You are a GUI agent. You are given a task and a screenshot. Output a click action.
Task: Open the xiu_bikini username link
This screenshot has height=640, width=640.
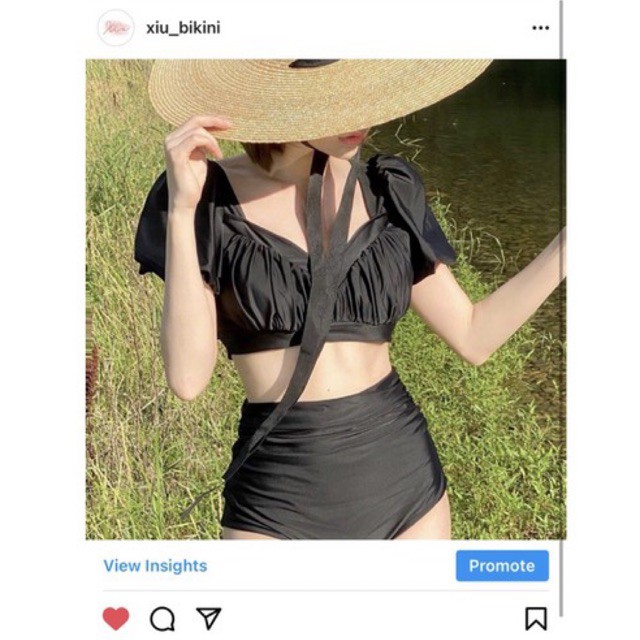click(x=183, y=28)
